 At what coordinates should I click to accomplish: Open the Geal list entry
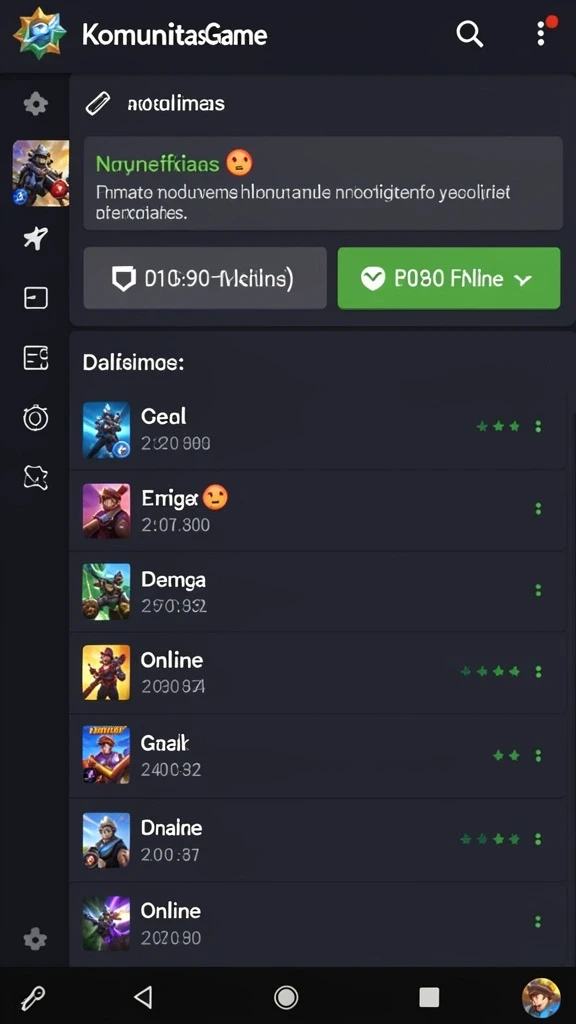coord(317,428)
